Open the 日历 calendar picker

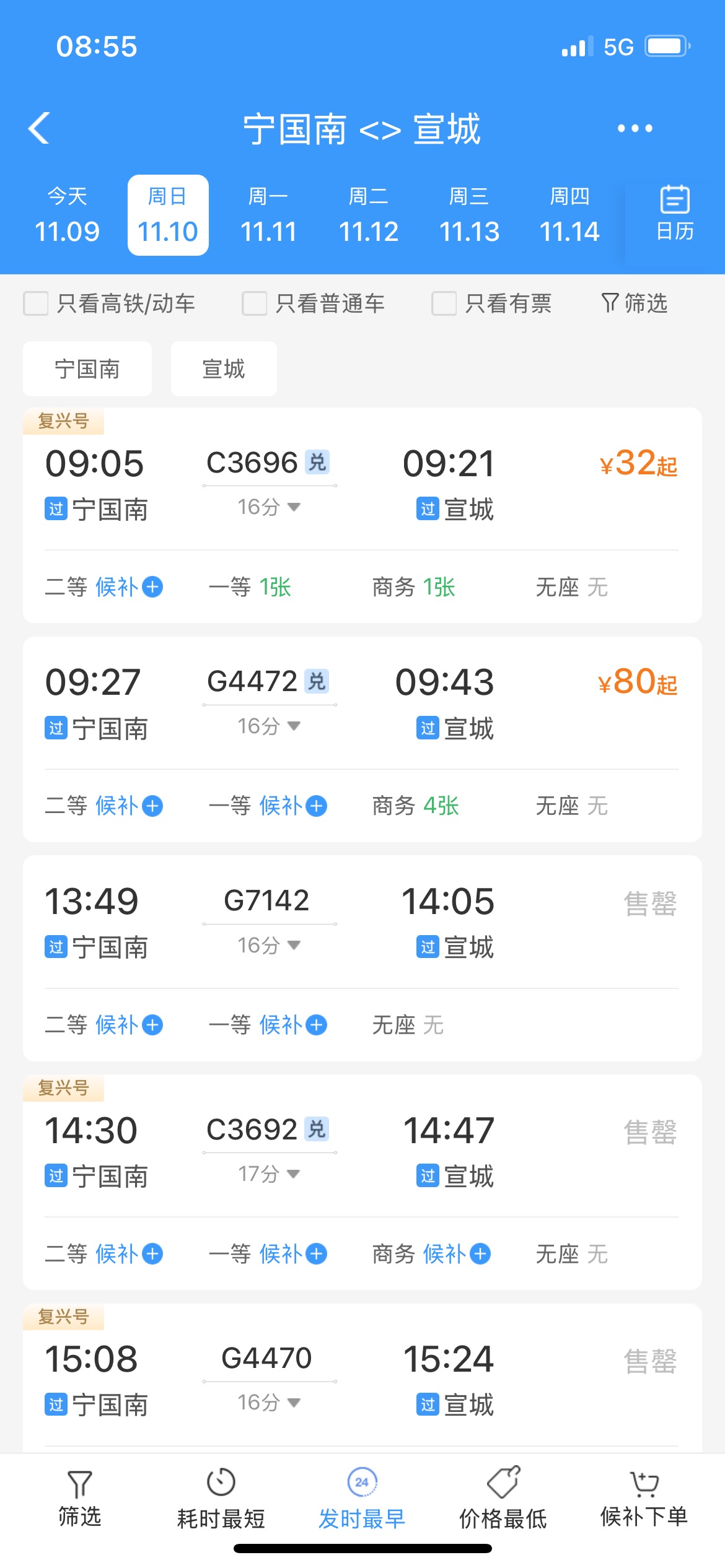pos(675,214)
